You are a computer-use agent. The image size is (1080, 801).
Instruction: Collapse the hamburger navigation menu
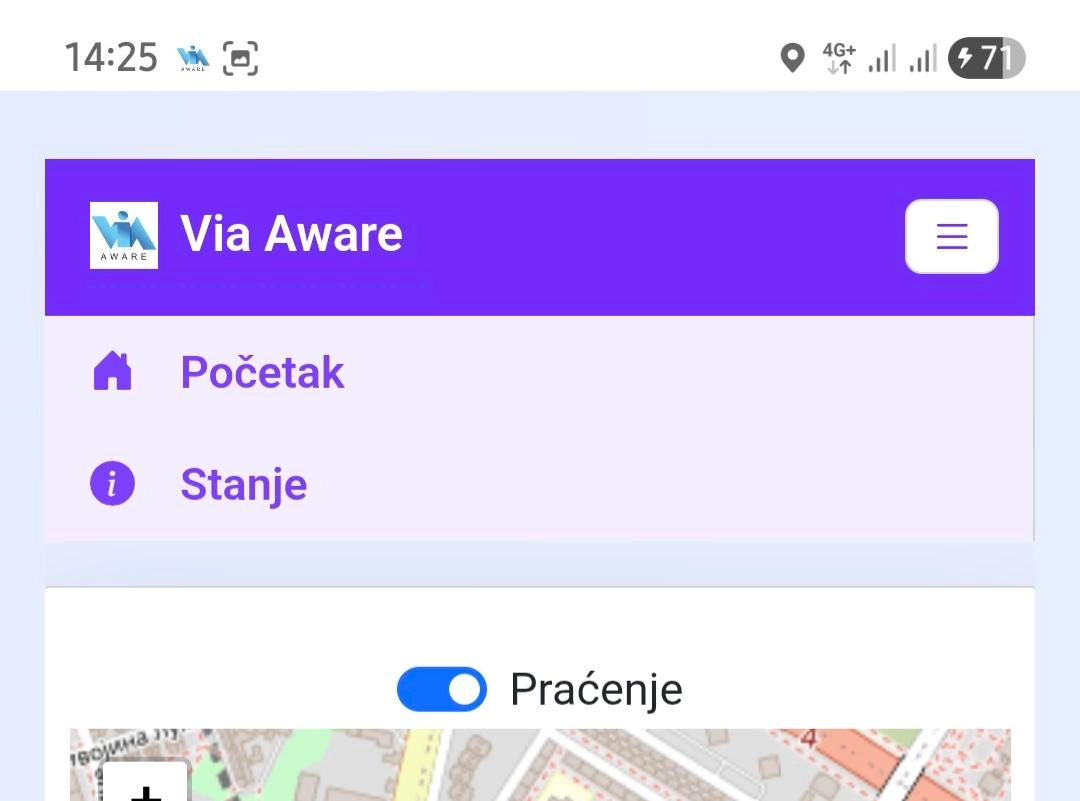(x=951, y=236)
